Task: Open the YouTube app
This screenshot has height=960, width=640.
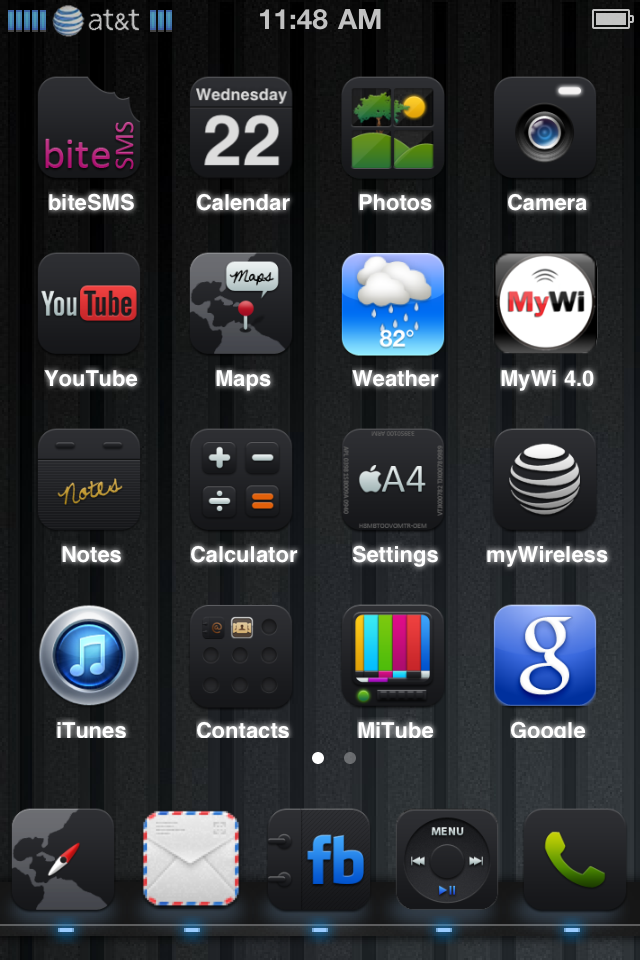Action: coord(89,304)
